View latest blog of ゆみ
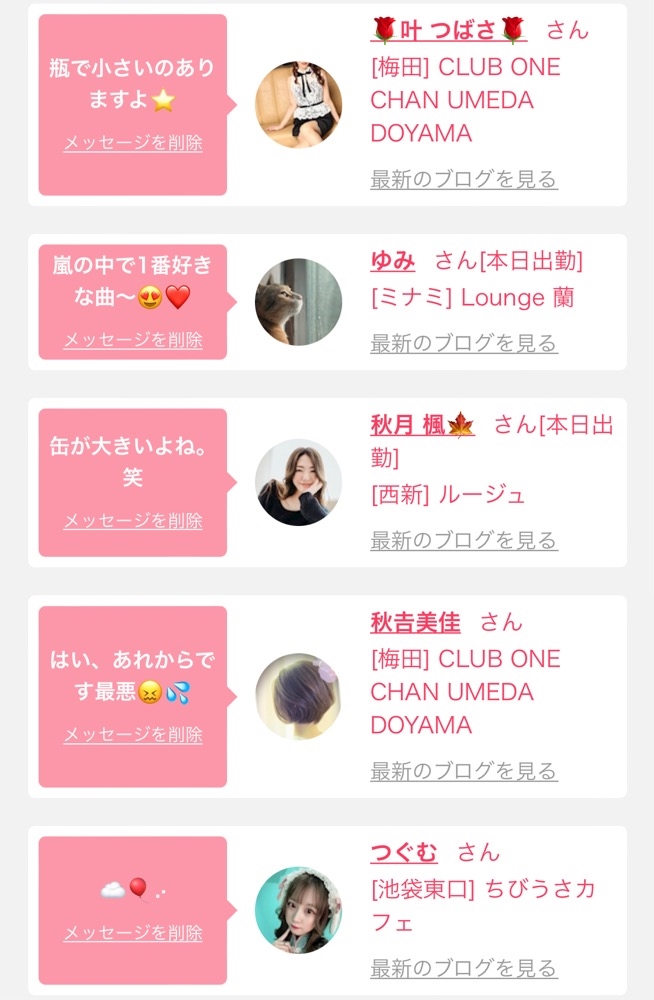 pos(464,343)
